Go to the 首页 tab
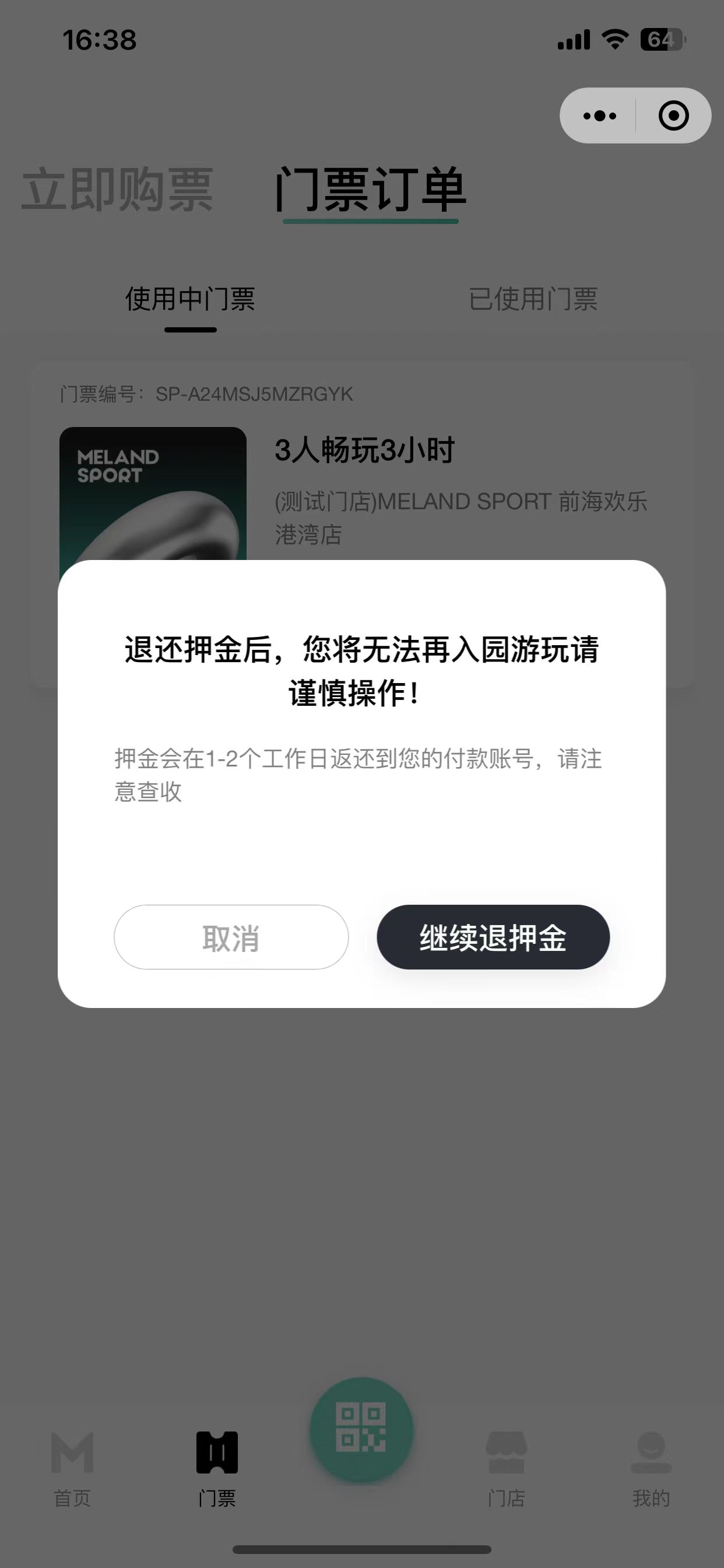 tap(72, 1467)
